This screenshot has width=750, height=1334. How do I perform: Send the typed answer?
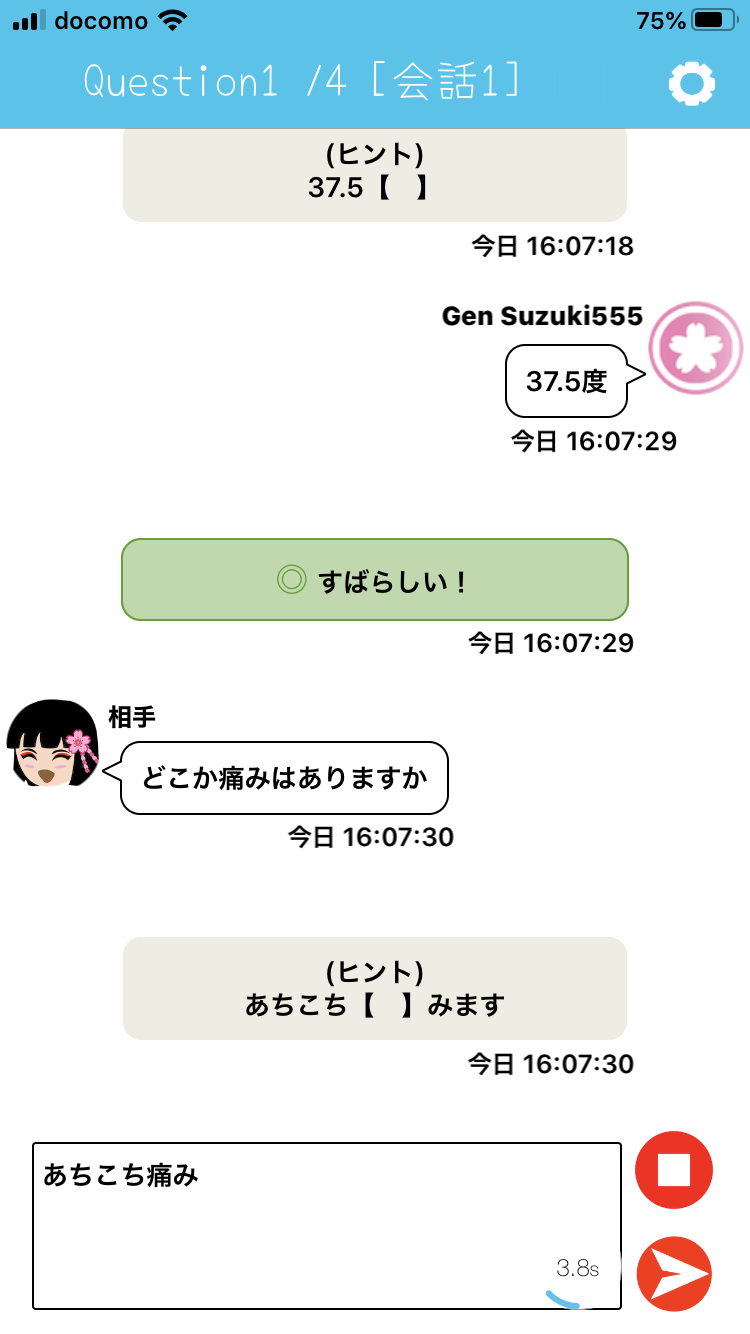674,1274
